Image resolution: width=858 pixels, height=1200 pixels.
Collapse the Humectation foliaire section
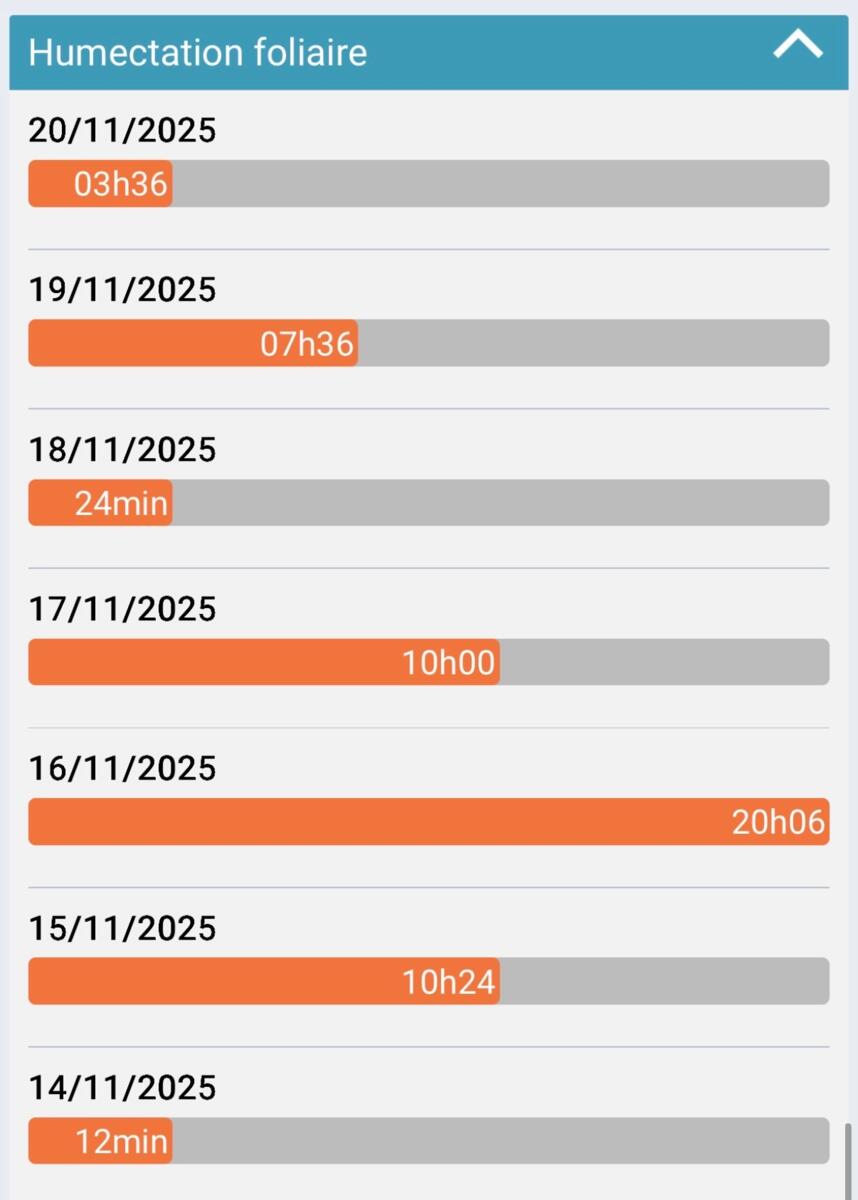[x=797, y=46]
